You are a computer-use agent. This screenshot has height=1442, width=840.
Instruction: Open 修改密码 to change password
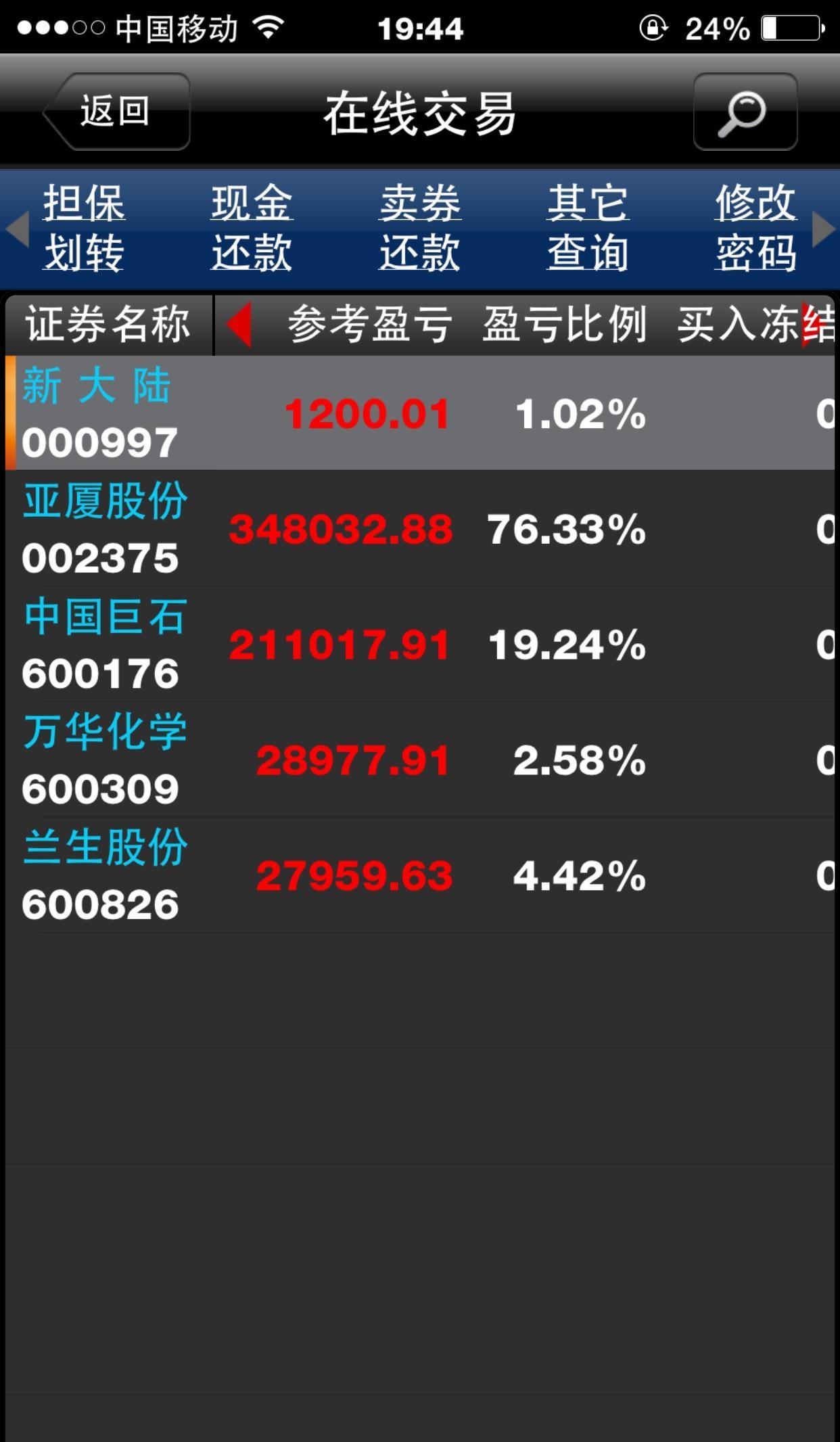[756, 228]
